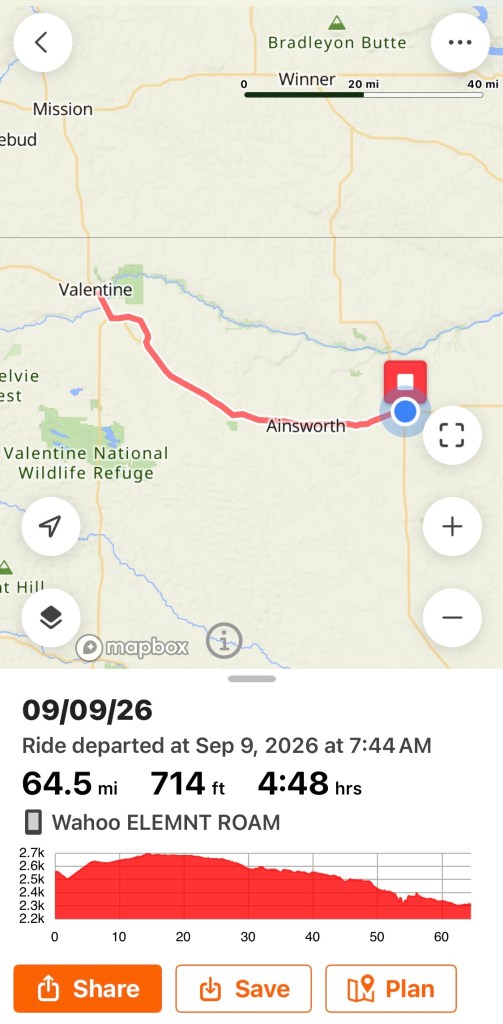Open Mapbox attribution info icon
The width and height of the screenshot is (503, 1024).
224,641
